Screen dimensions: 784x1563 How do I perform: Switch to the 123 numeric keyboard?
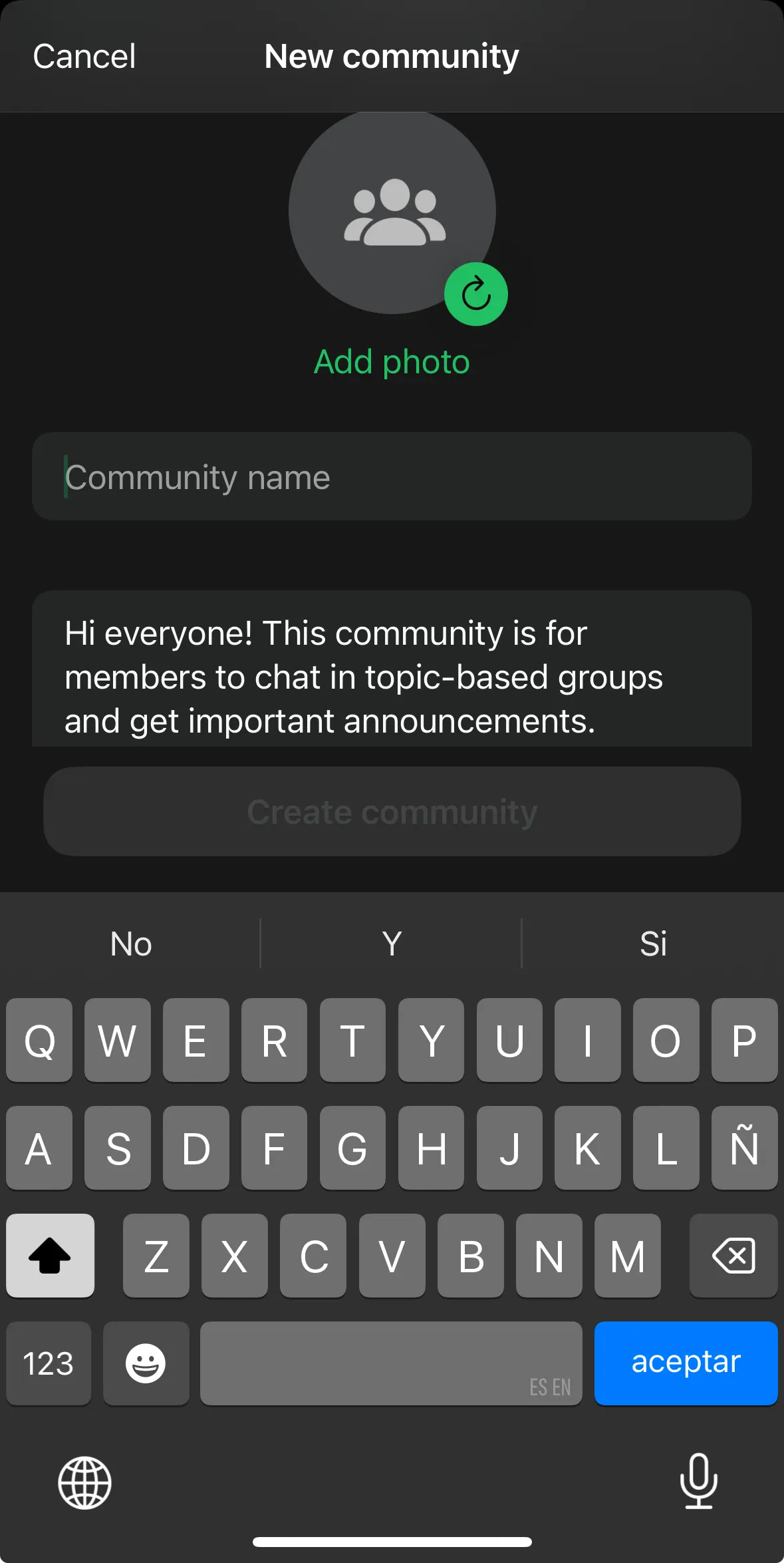click(x=49, y=1363)
